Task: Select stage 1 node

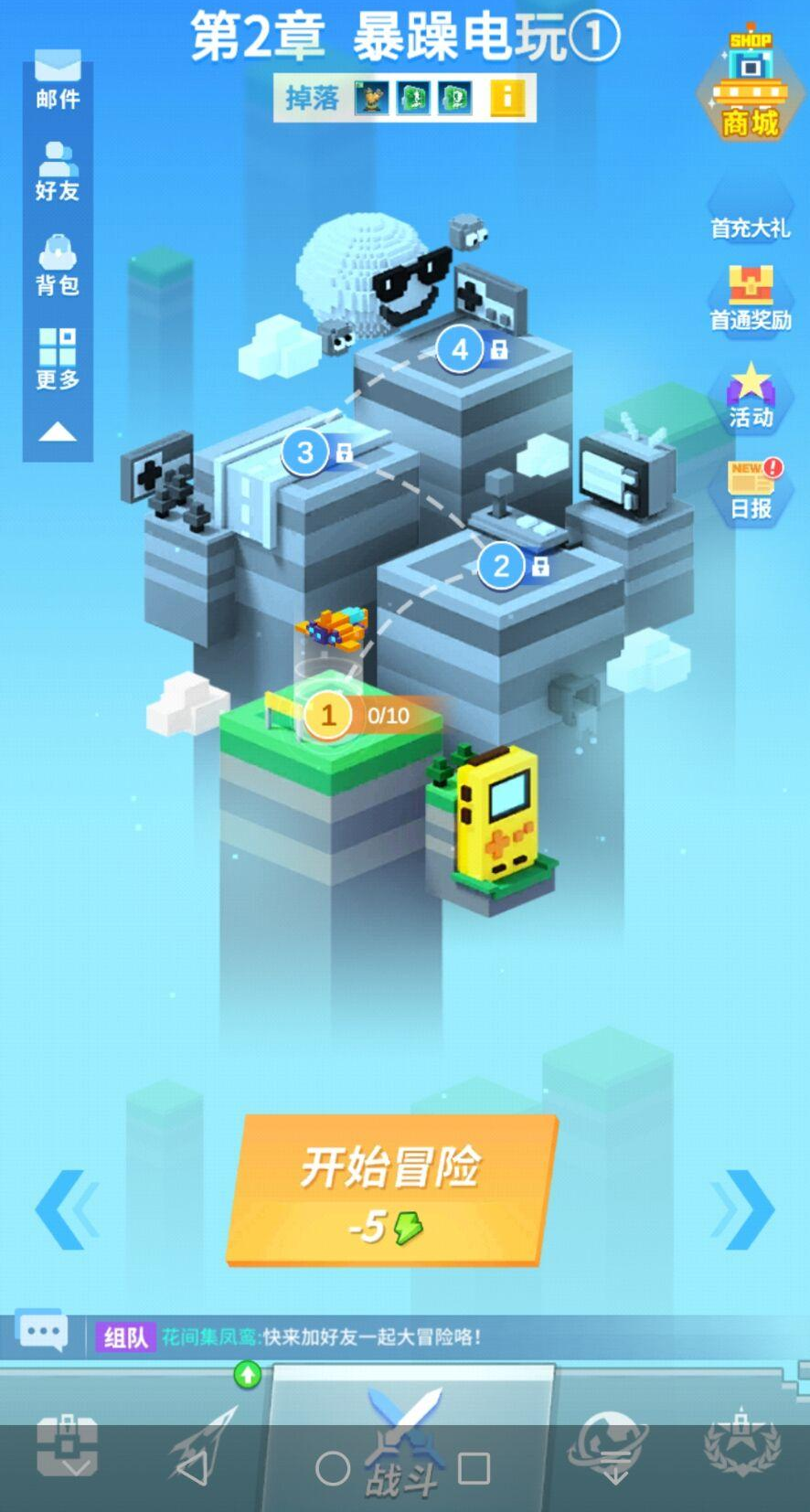Action: (x=327, y=715)
